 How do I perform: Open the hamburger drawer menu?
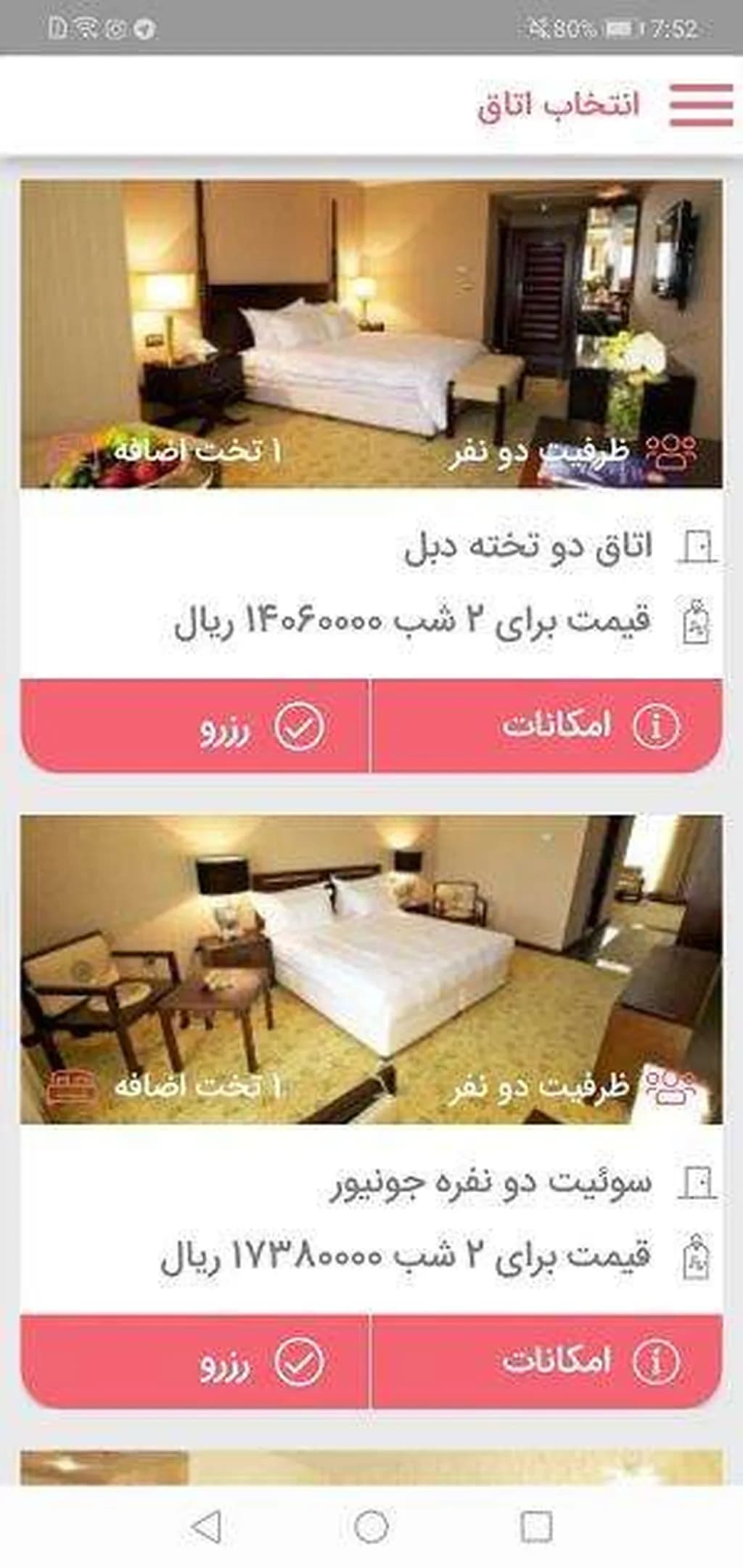701,105
